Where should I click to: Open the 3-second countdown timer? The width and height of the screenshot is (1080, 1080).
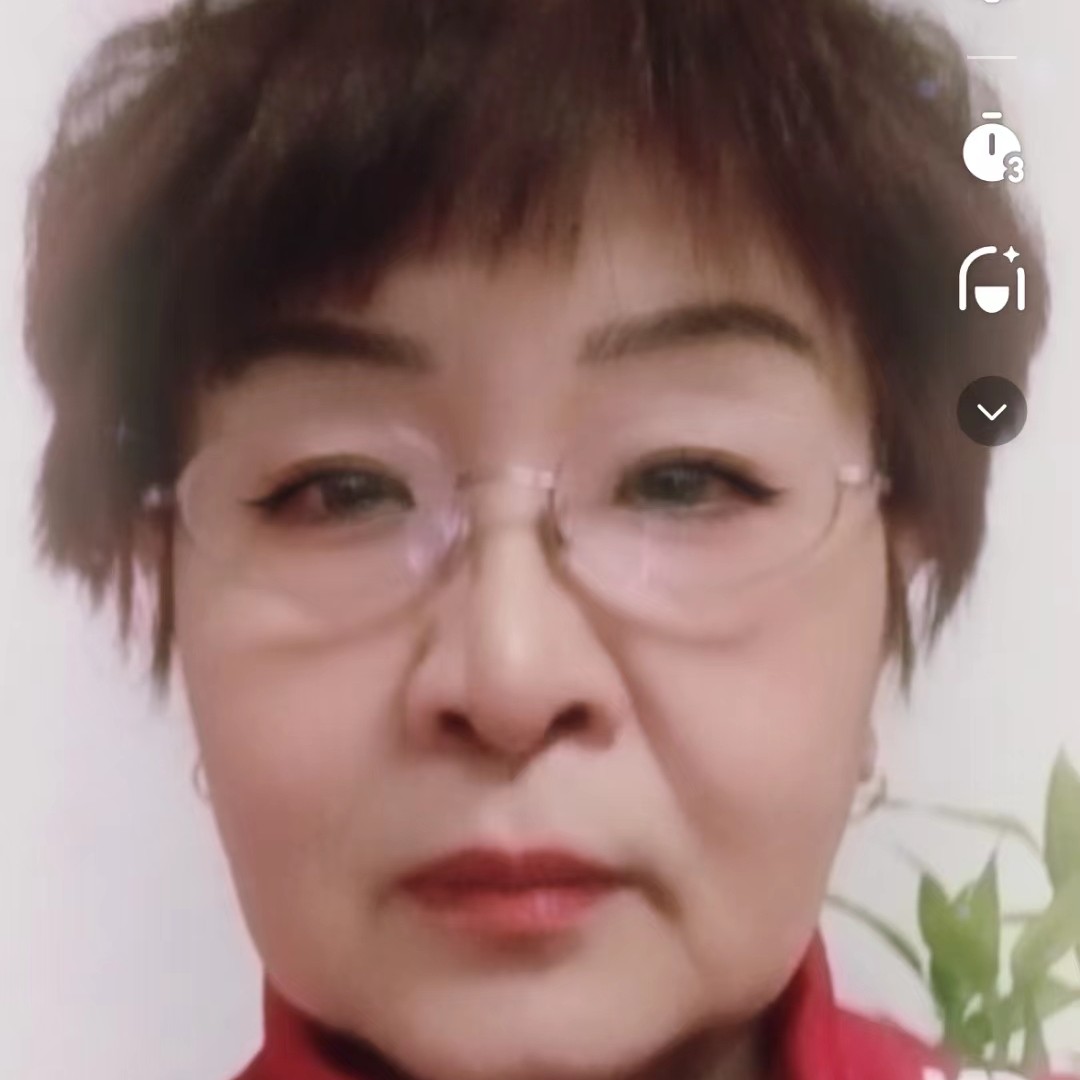pyautogui.click(x=992, y=150)
